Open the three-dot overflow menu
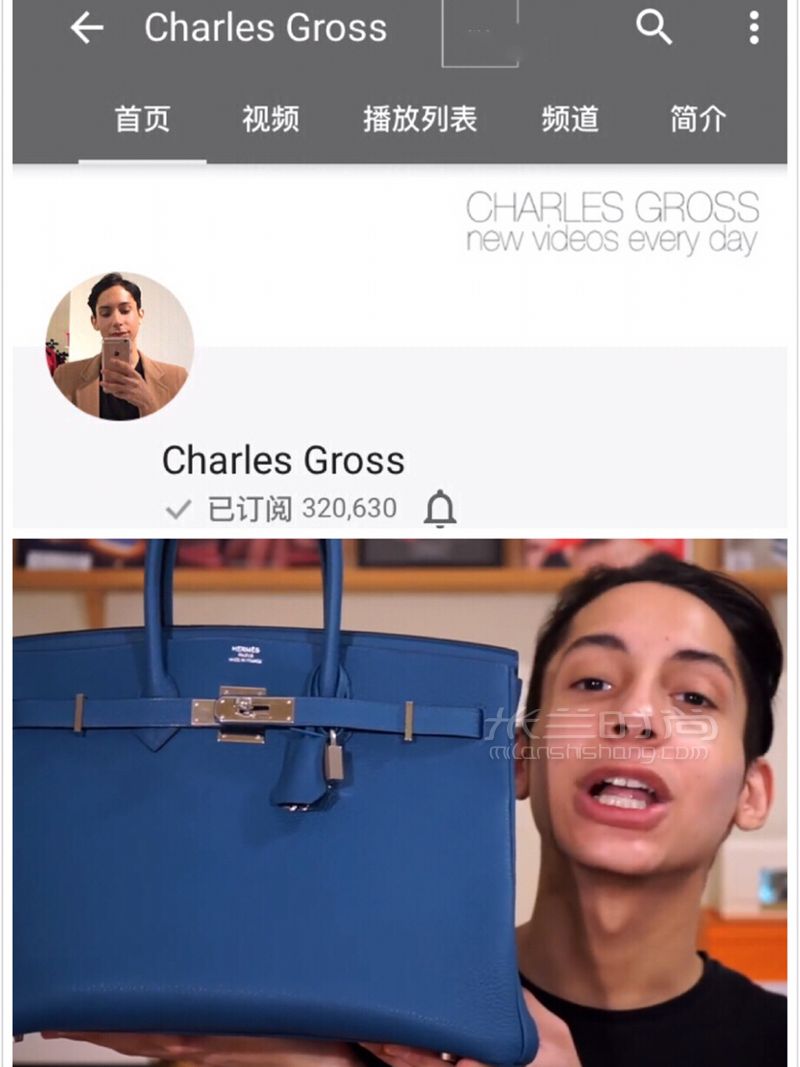 tap(754, 28)
